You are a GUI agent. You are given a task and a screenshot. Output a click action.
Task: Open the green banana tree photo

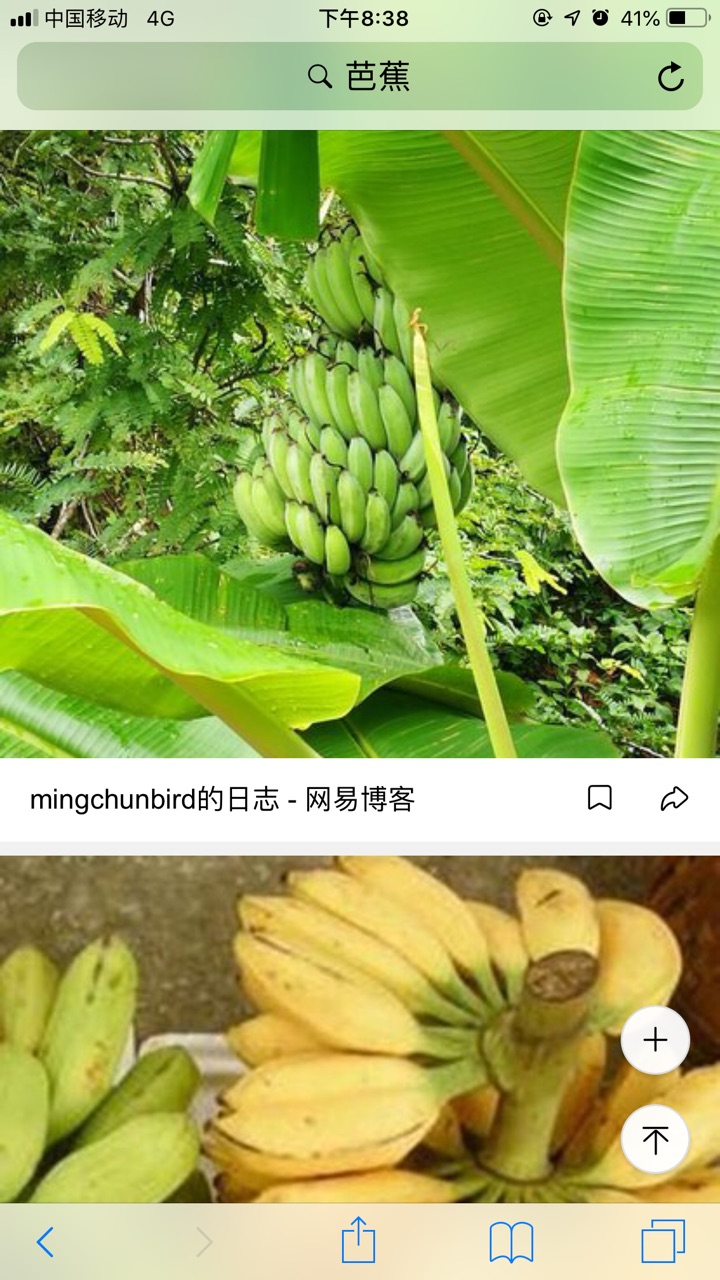click(x=360, y=443)
